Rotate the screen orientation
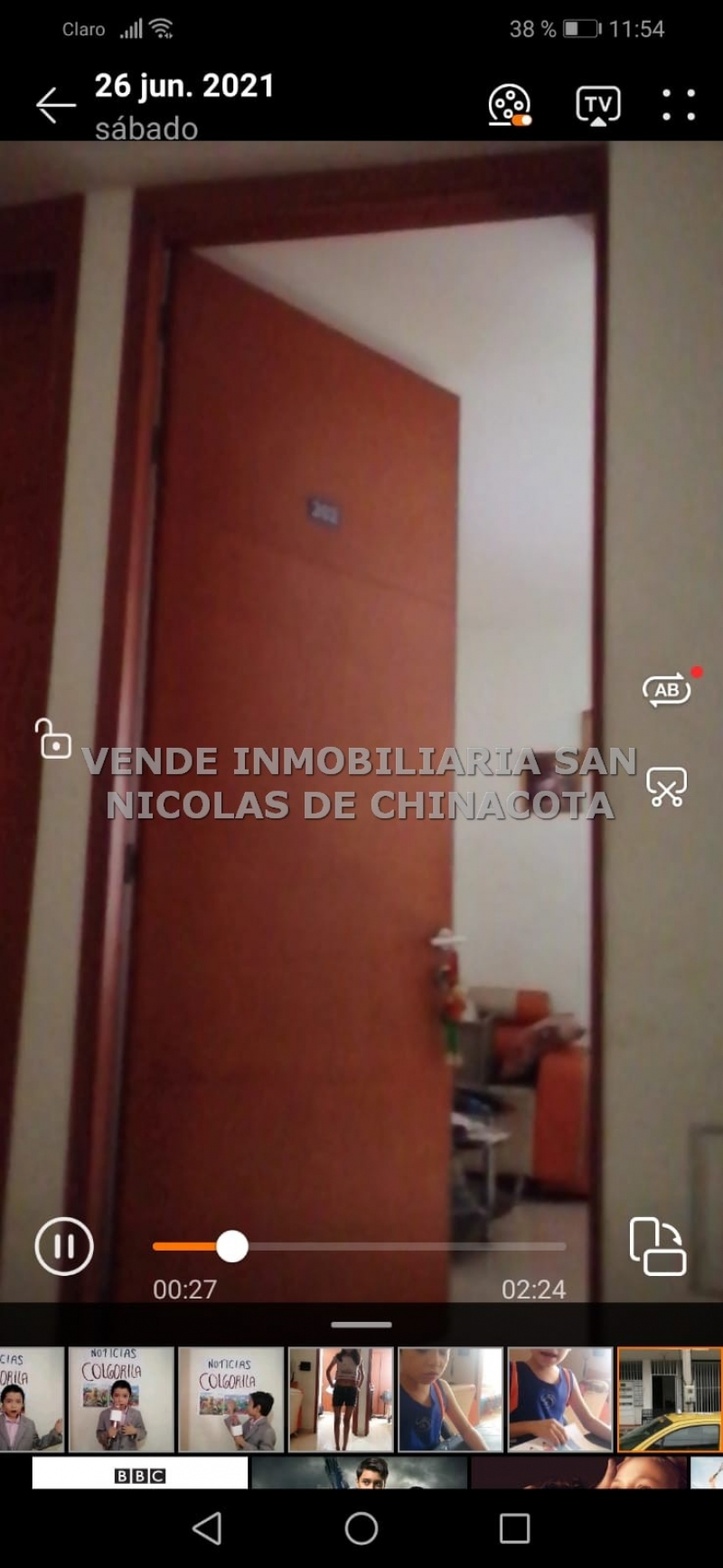The height and width of the screenshot is (1568, 723). tap(657, 1246)
